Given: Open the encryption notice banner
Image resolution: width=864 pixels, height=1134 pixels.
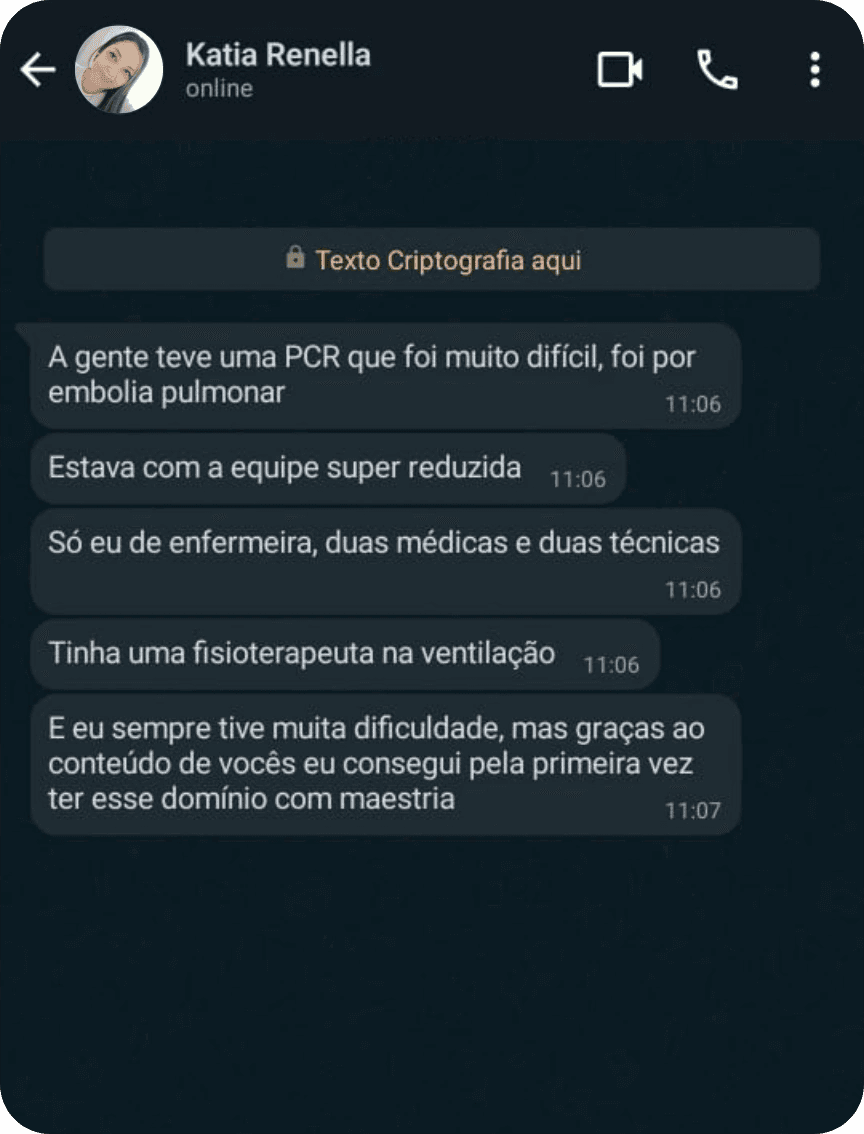Looking at the screenshot, I should 432,260.
